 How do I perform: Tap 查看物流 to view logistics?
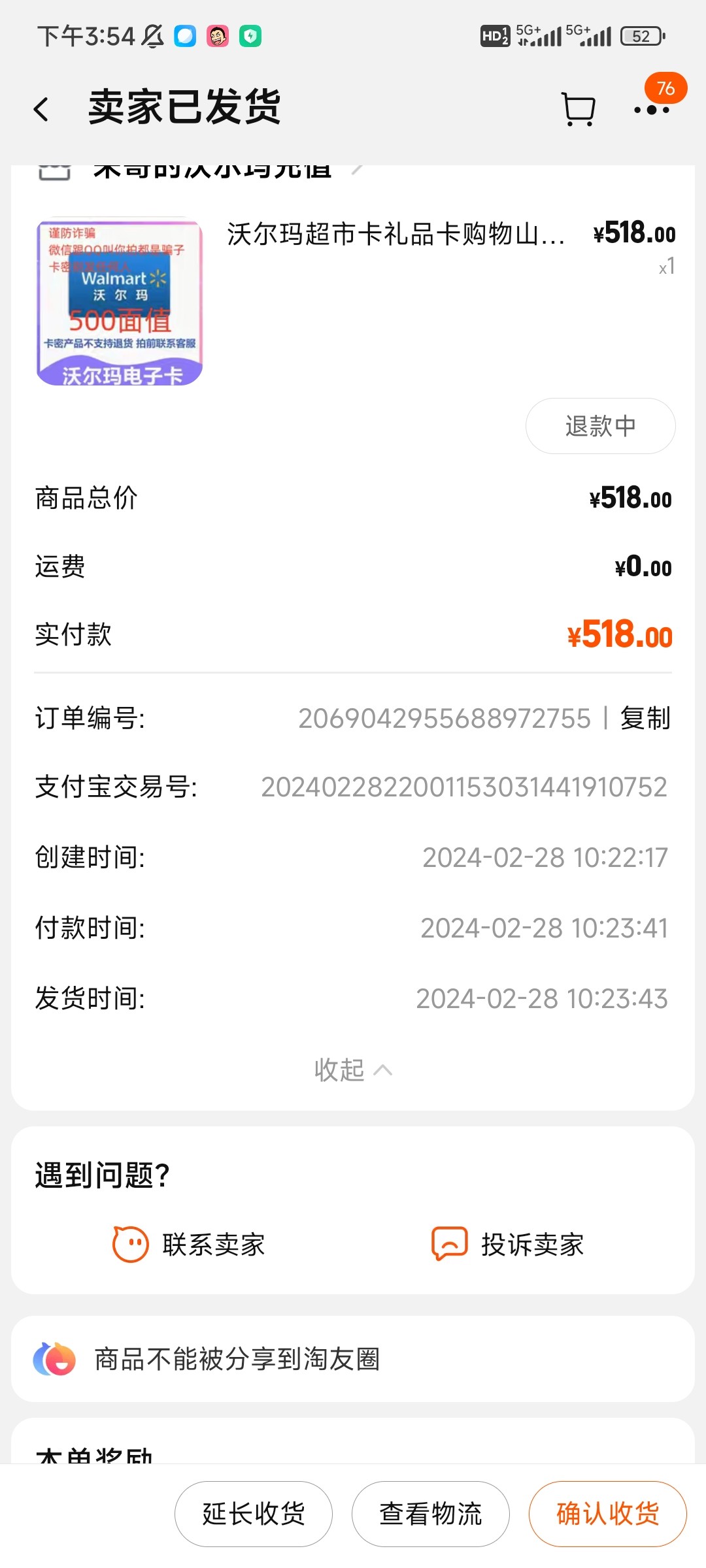pos(430,1514)
